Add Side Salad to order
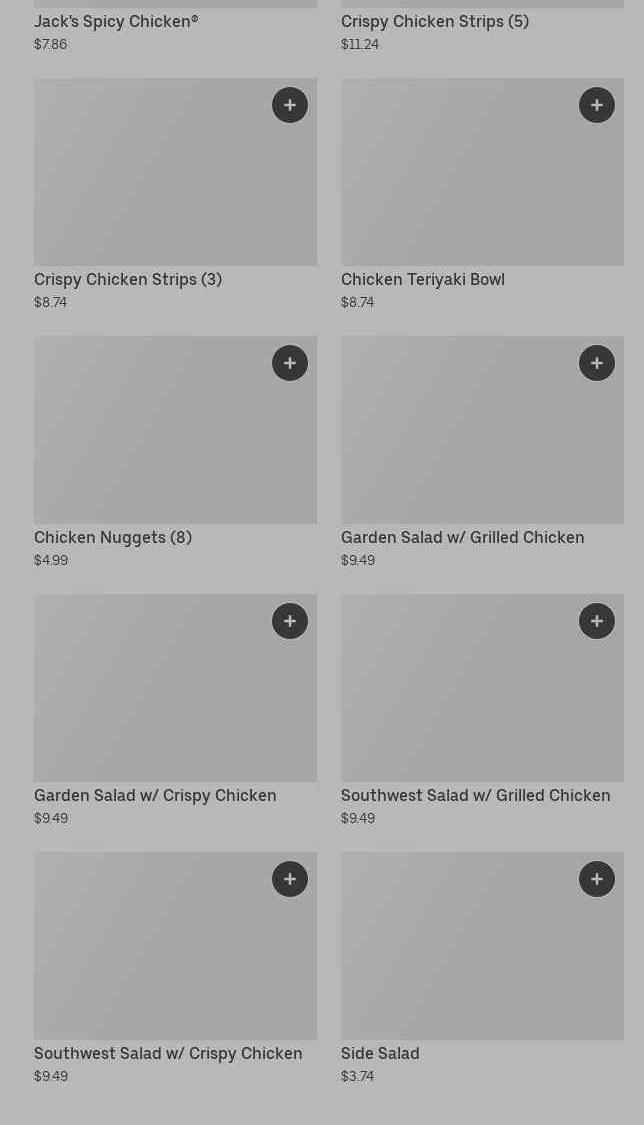The height and width of the screenshot is (1125, 644). pos(597,879)
